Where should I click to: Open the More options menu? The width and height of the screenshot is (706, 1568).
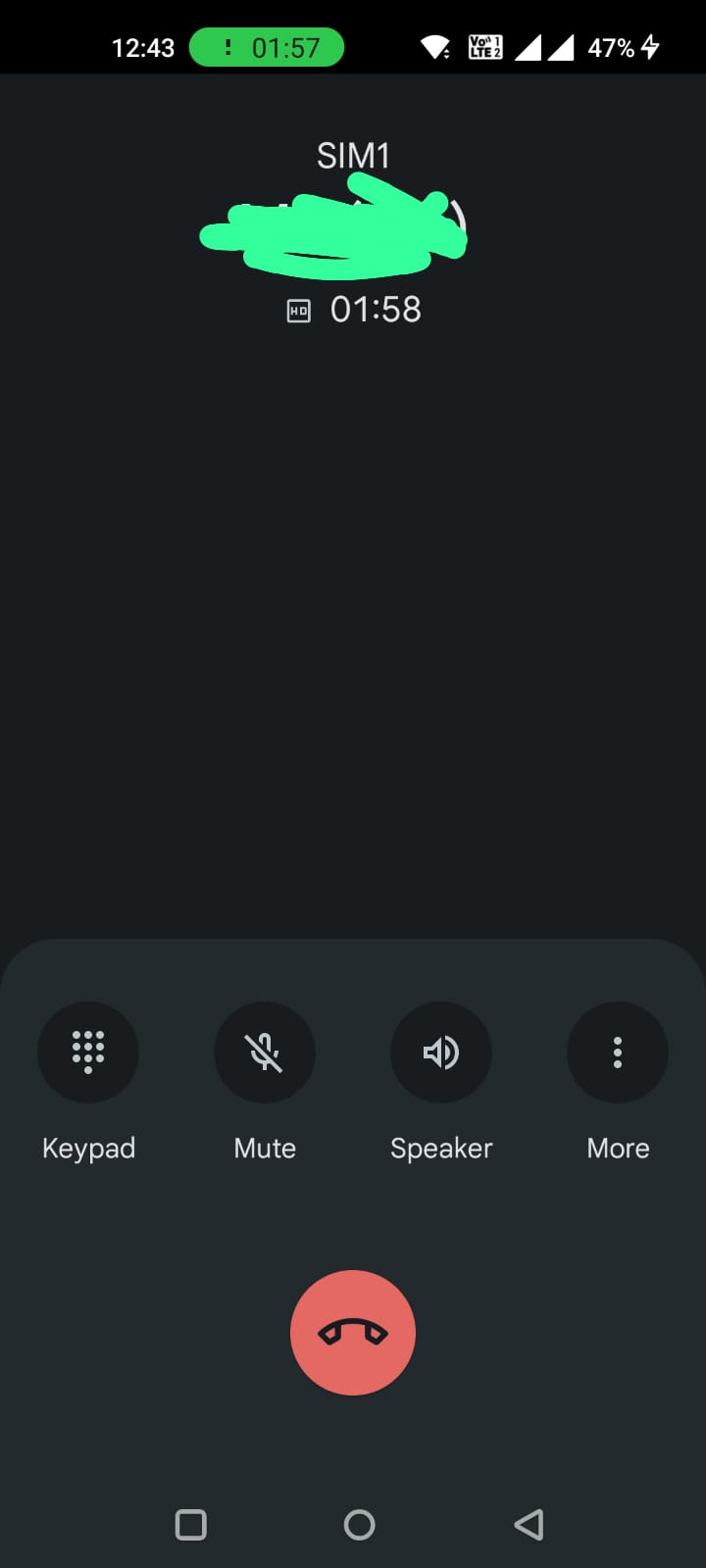[x=618, y=1053]
